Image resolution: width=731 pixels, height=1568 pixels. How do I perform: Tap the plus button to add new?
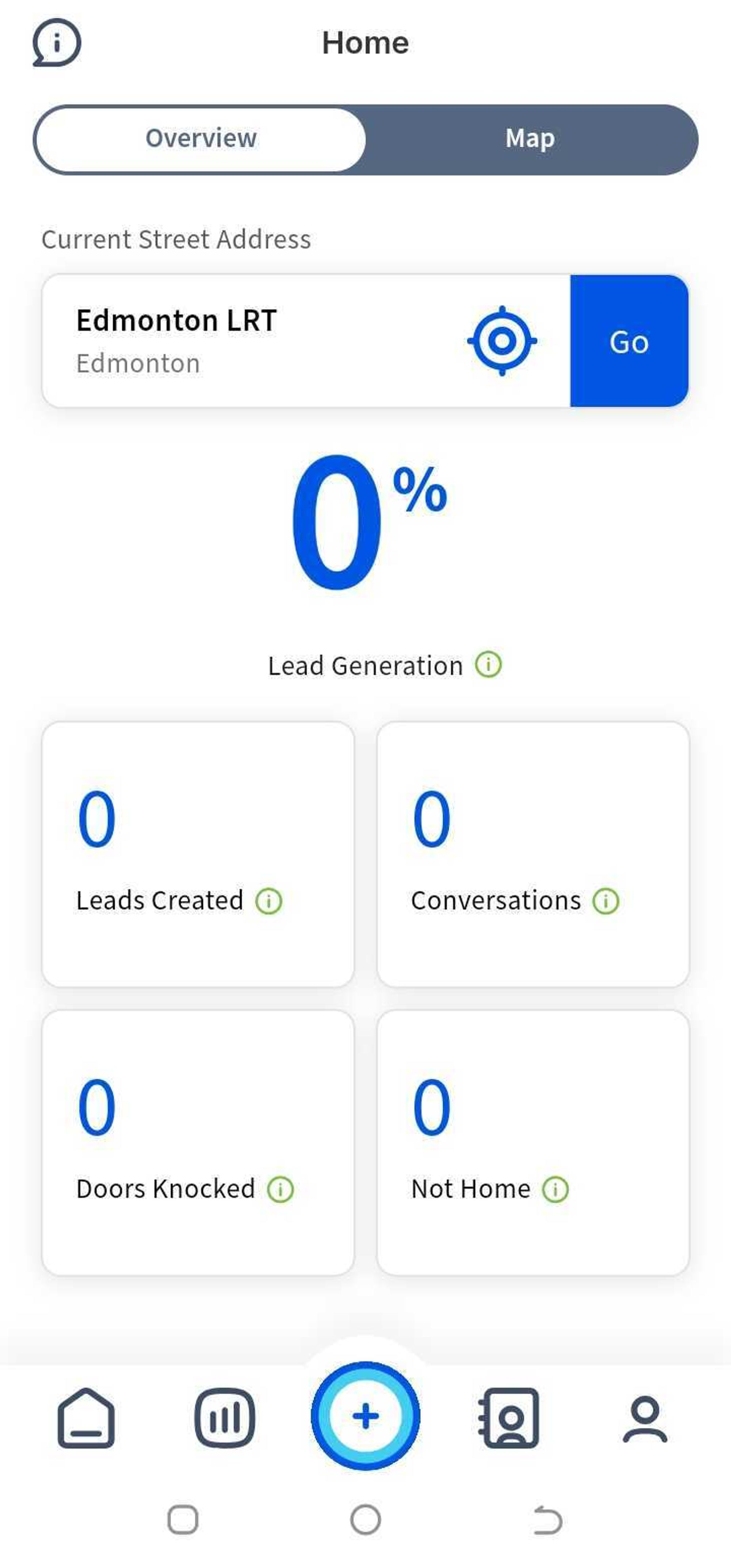[365, 1416]
